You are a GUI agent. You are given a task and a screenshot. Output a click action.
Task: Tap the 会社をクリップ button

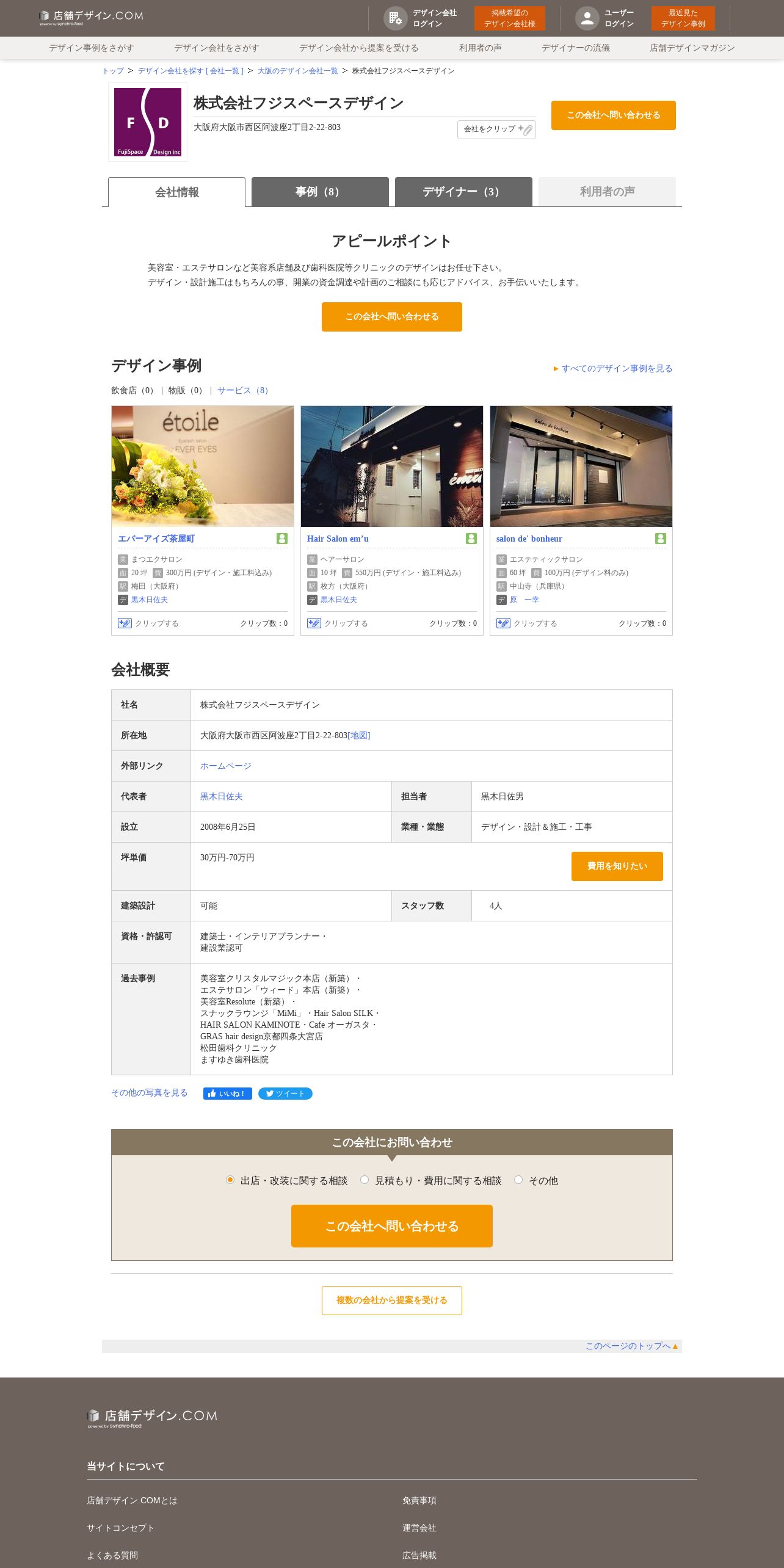tap(496, 129)
